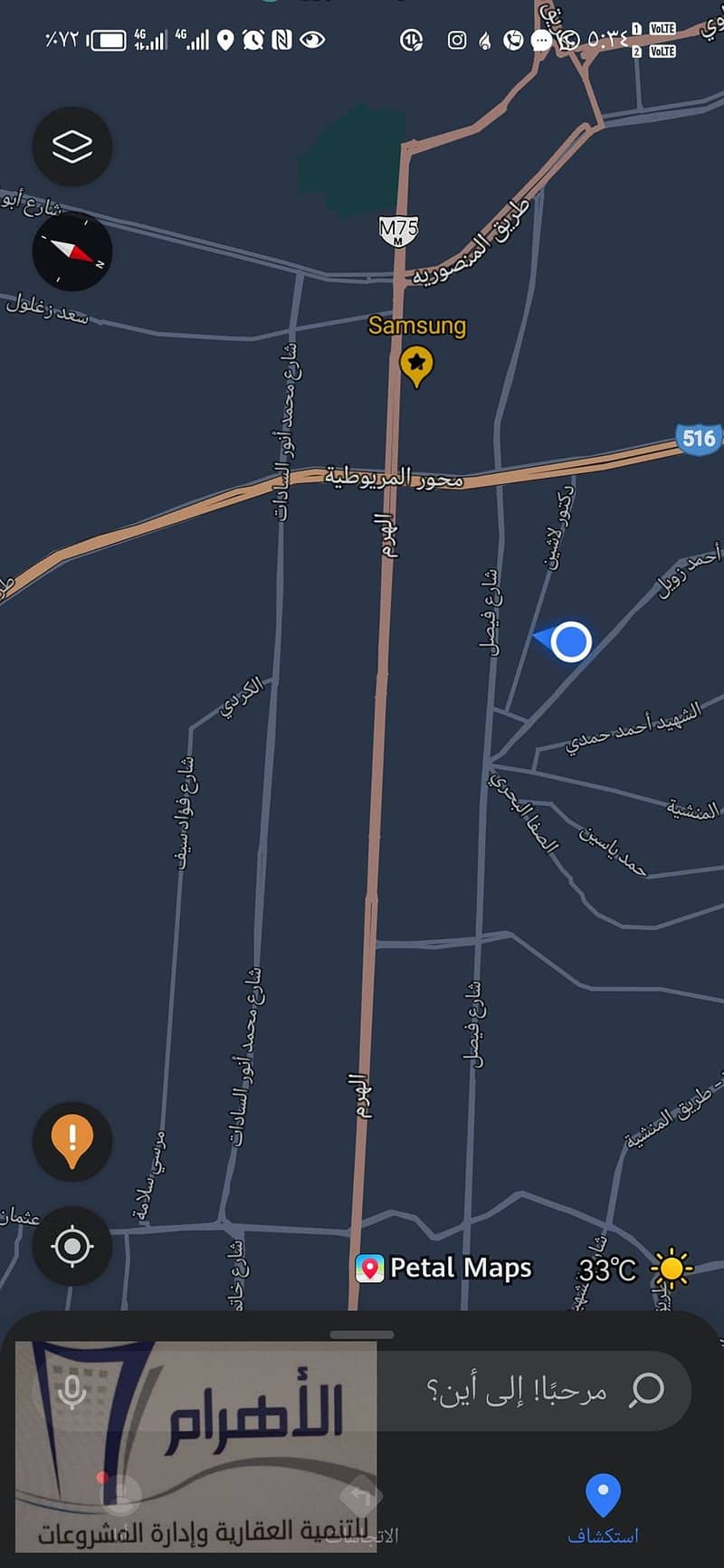Center map on my location
Screen dimensions: 724x1568
72,1246
